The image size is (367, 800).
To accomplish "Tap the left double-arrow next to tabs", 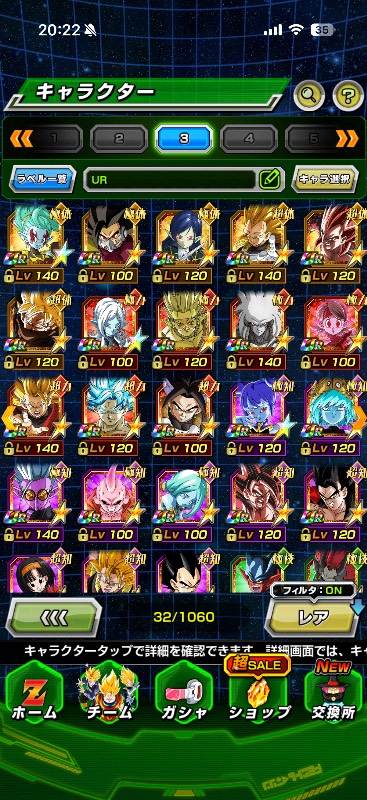I will [x=21, y=138].
